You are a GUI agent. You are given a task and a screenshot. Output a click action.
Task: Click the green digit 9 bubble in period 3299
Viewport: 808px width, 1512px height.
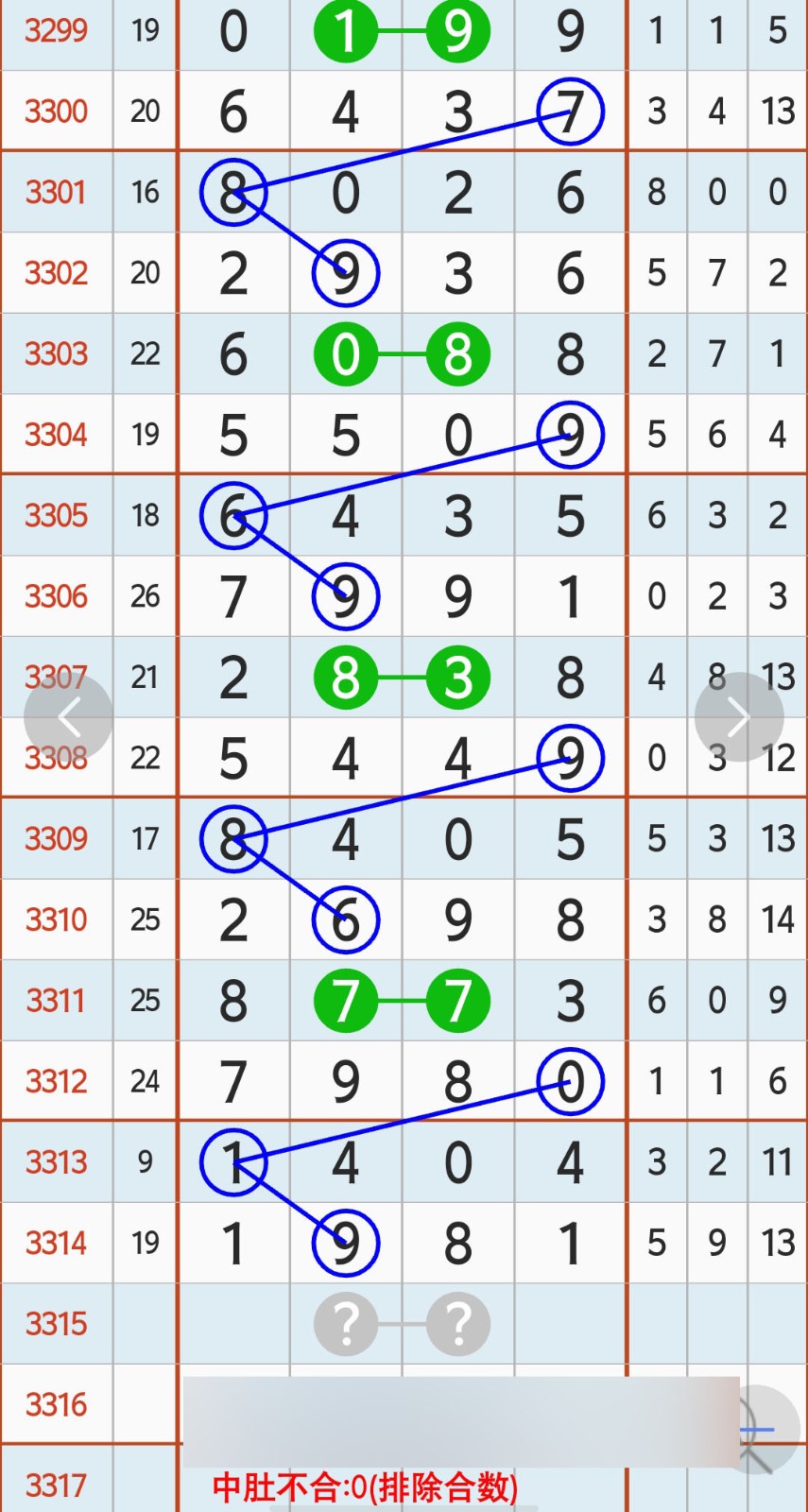pos(455,30)
